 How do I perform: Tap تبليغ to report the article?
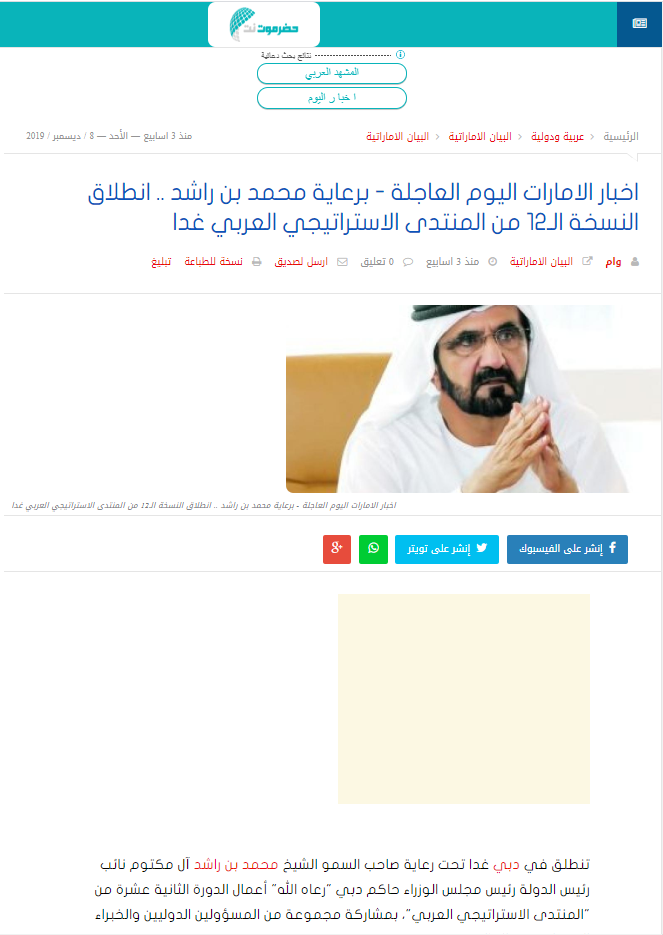click(161, 262)
